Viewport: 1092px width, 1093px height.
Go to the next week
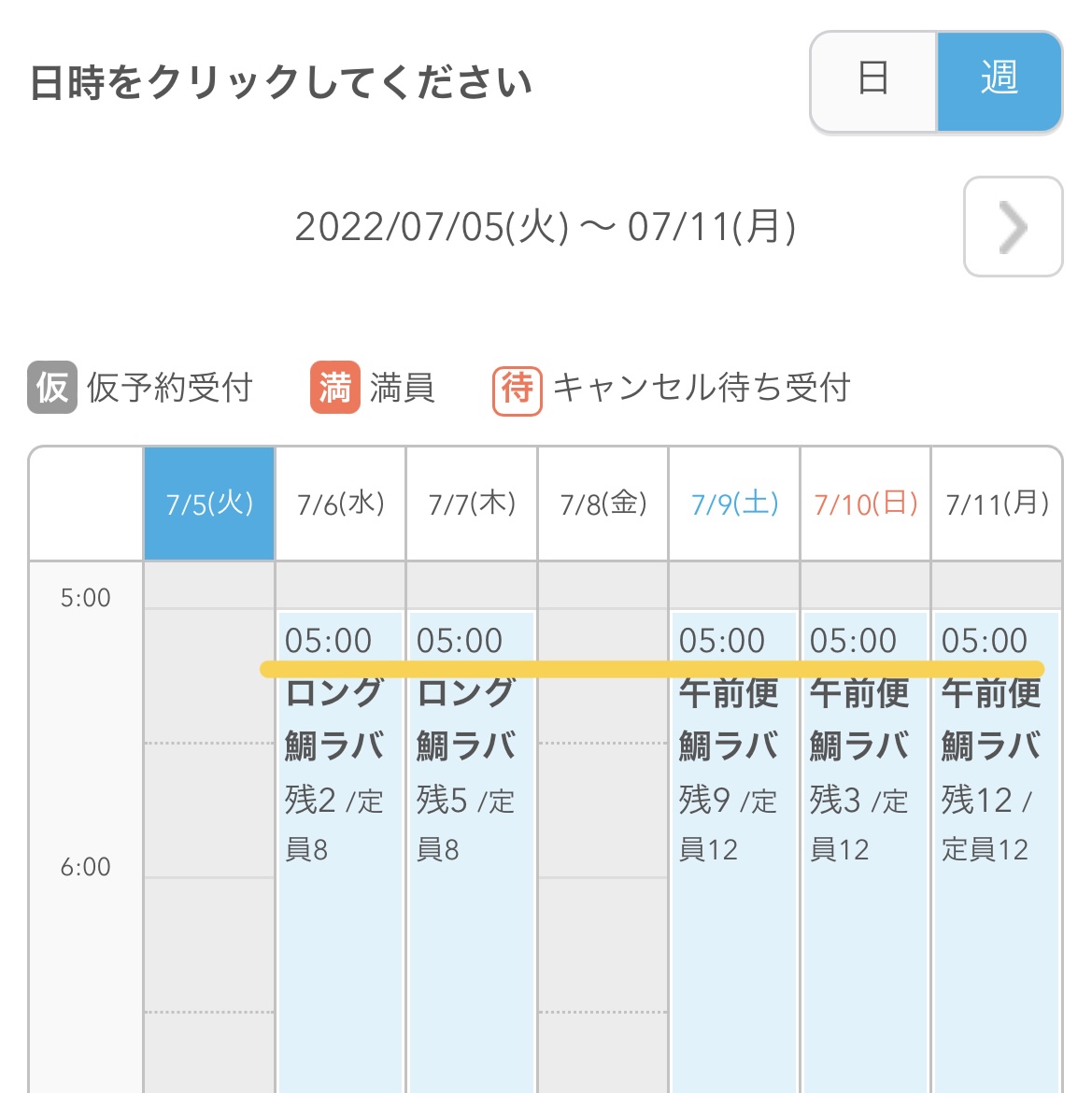(1013, 227)
